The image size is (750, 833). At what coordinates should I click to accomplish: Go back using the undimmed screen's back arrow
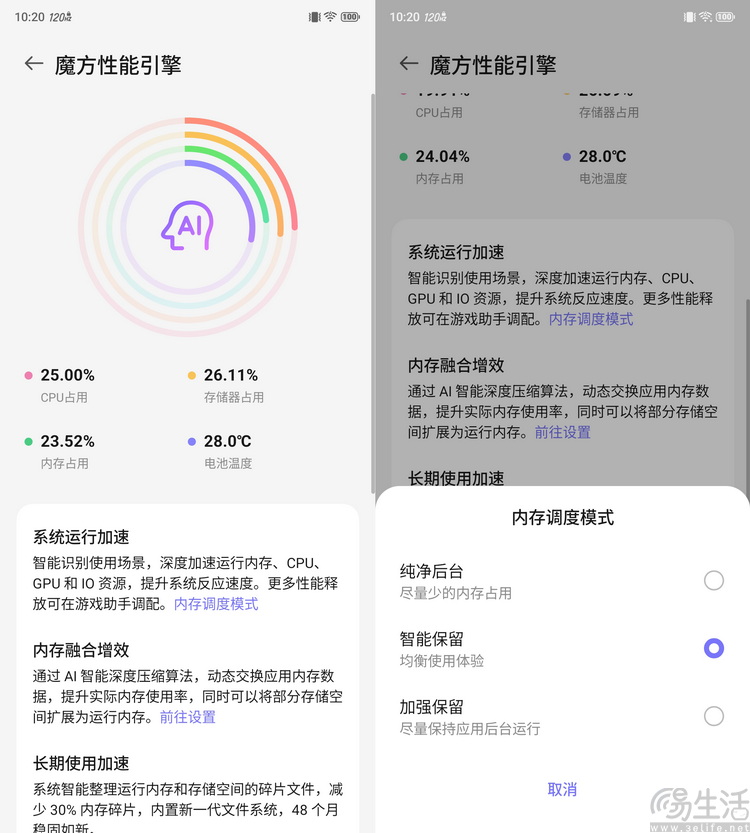[x=34, y=64]
